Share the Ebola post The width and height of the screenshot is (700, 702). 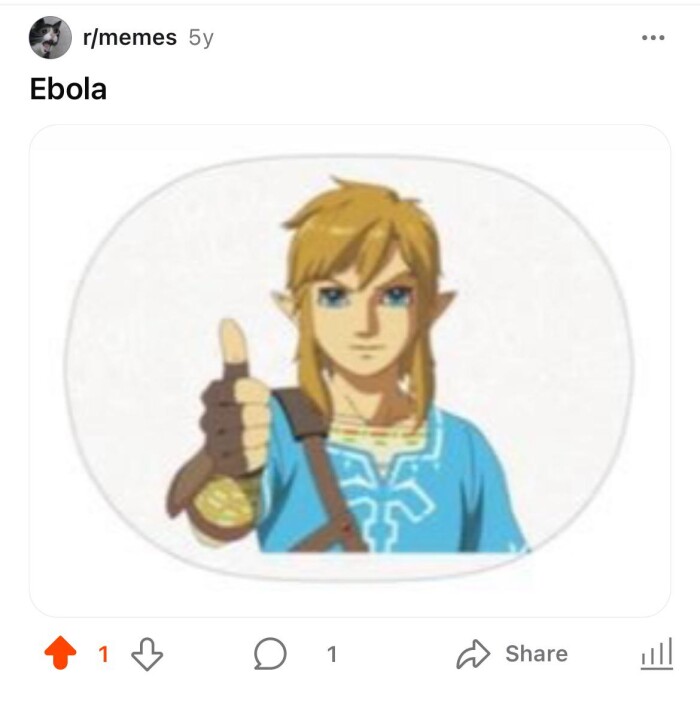(x=512, y=654)
